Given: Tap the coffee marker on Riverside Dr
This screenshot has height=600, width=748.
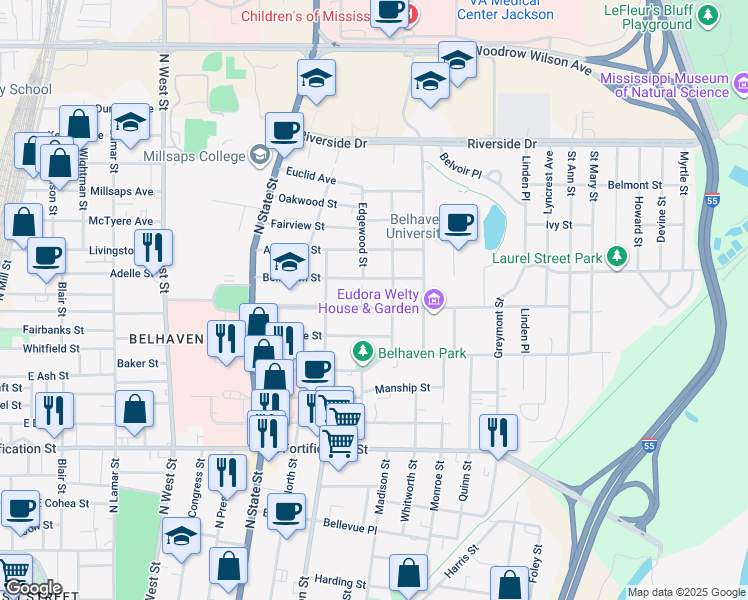Looking at the screenshot, I should [x=284, y=130].
